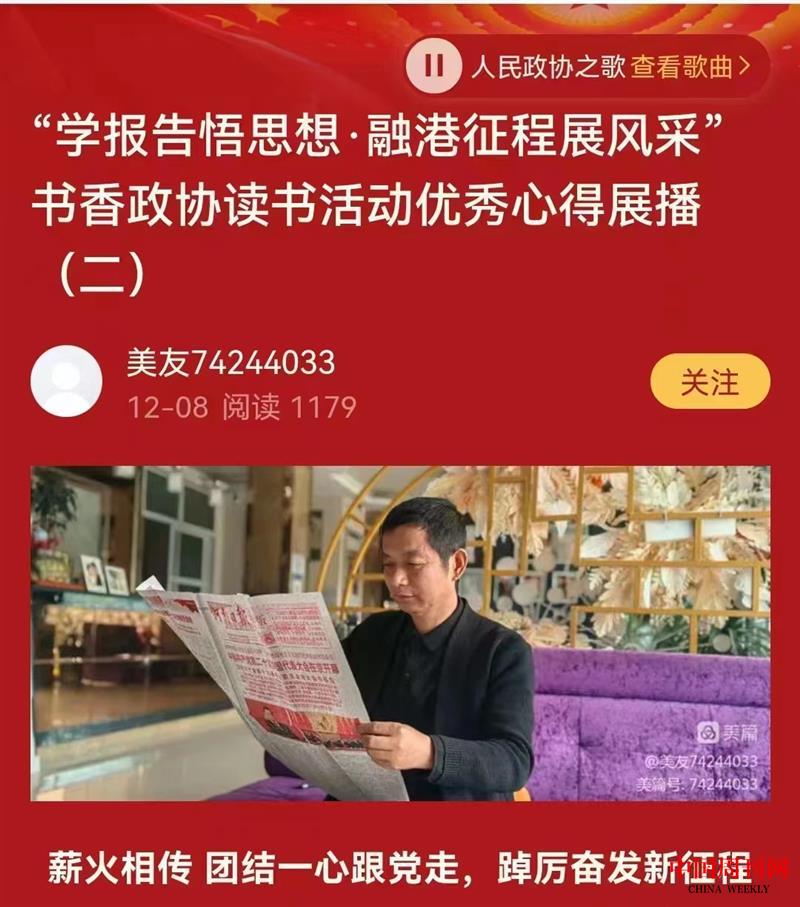Open the author avatar for 美友74244033
The width and height of the screenshot is (800, 907).
66,381
